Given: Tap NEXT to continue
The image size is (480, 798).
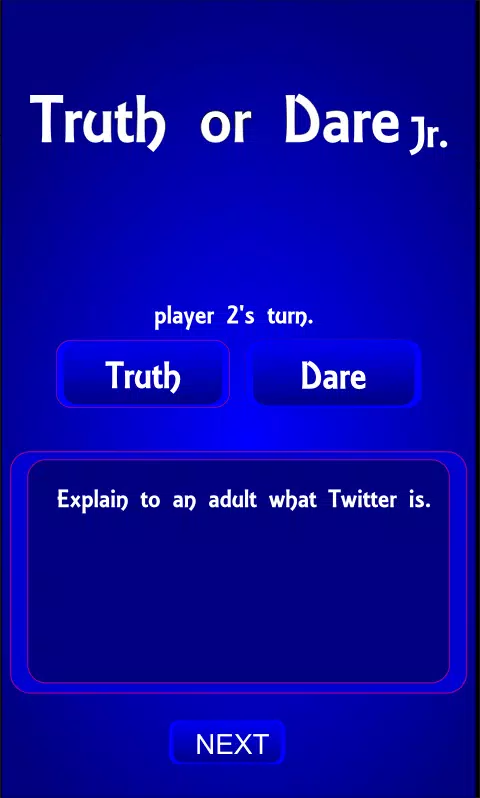Looking at the screenshot, I should 228,743.
